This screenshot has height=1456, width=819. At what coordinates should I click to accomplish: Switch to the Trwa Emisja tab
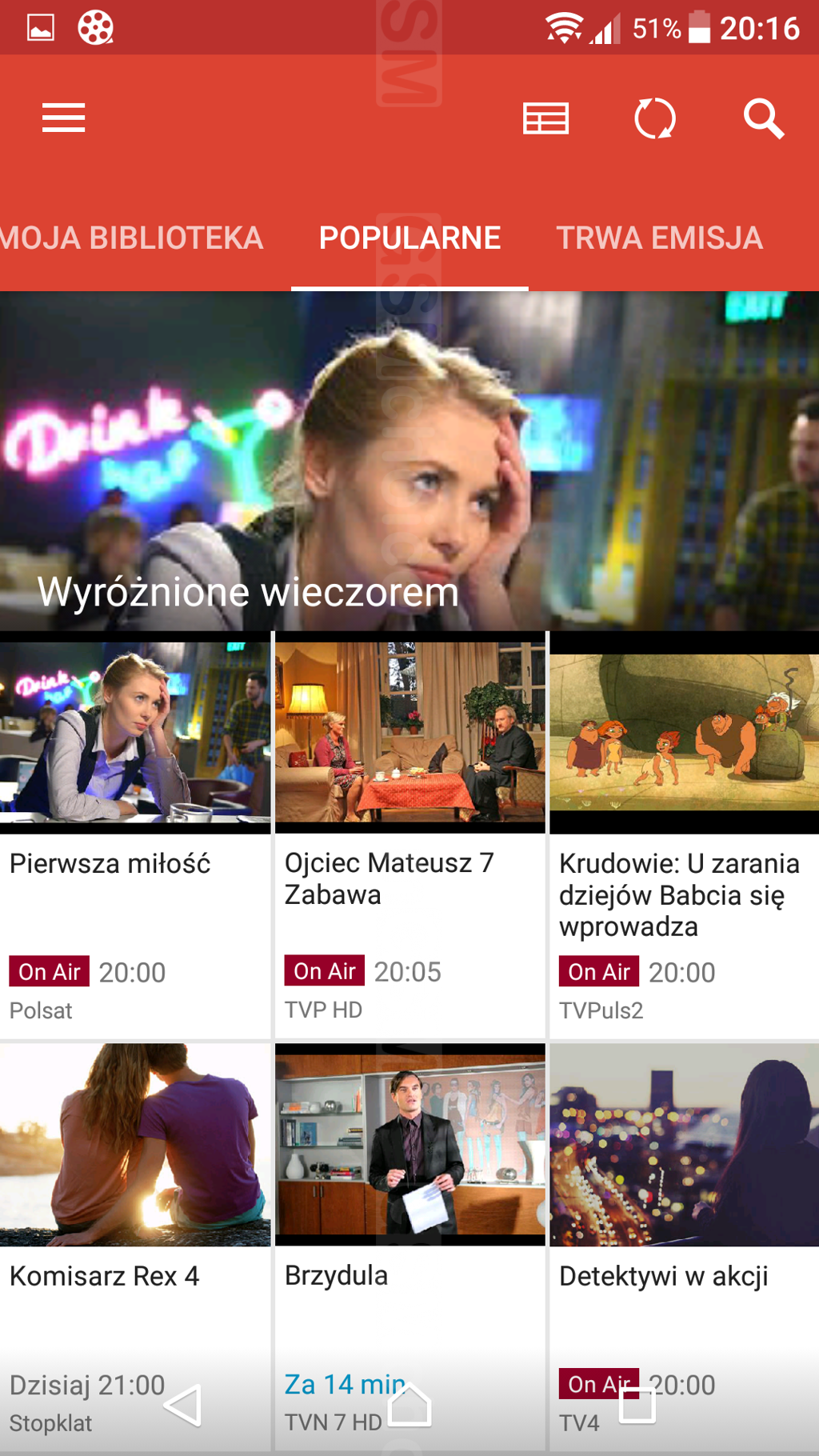[x=659, y=238]
